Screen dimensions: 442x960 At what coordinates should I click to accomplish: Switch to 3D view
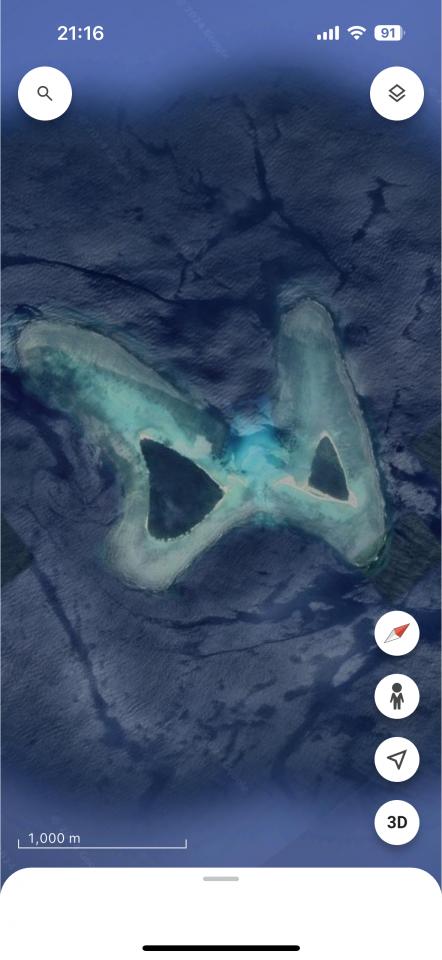[397, 822]
